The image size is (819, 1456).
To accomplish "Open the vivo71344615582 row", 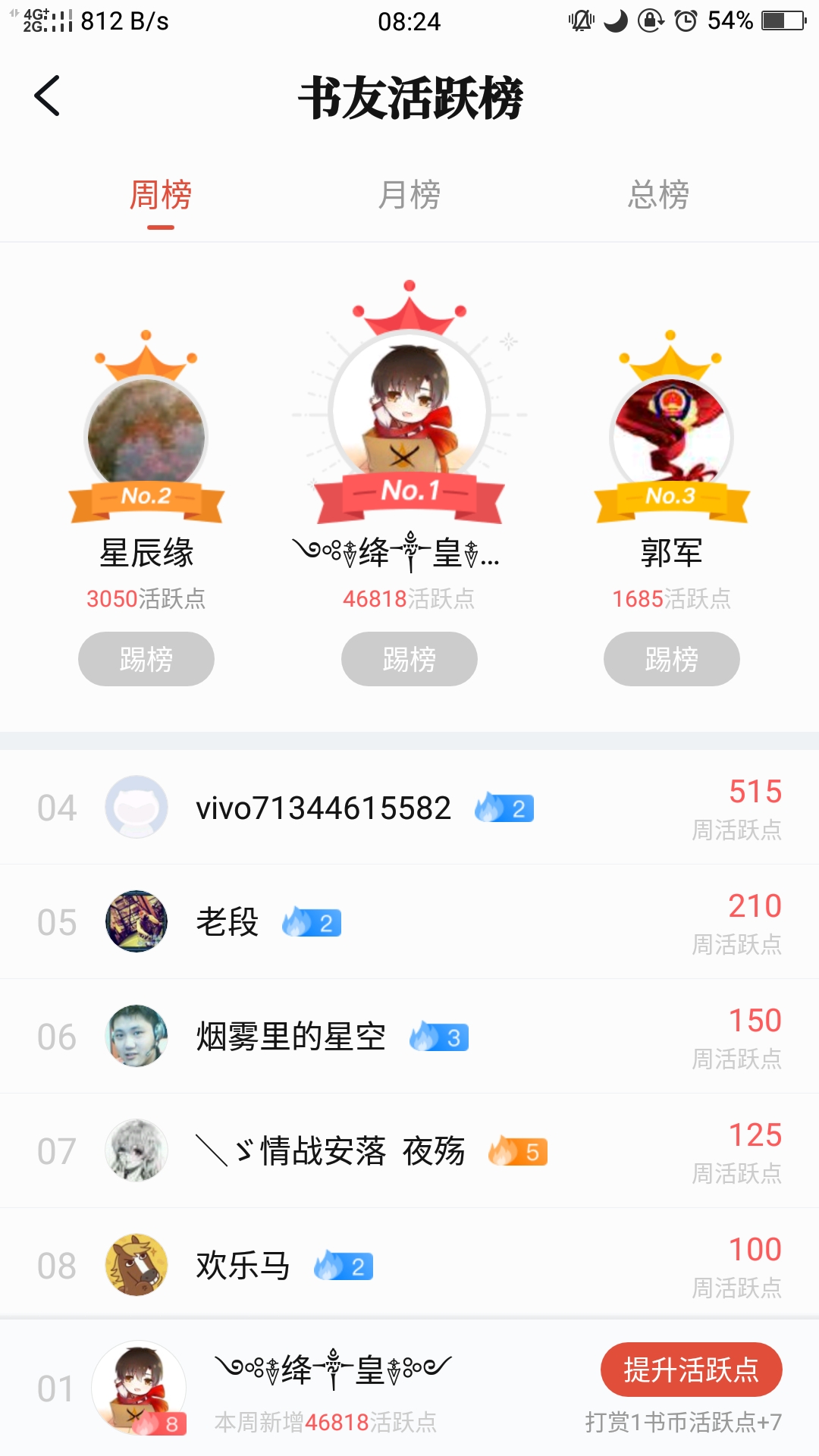I will click(409, 808).
